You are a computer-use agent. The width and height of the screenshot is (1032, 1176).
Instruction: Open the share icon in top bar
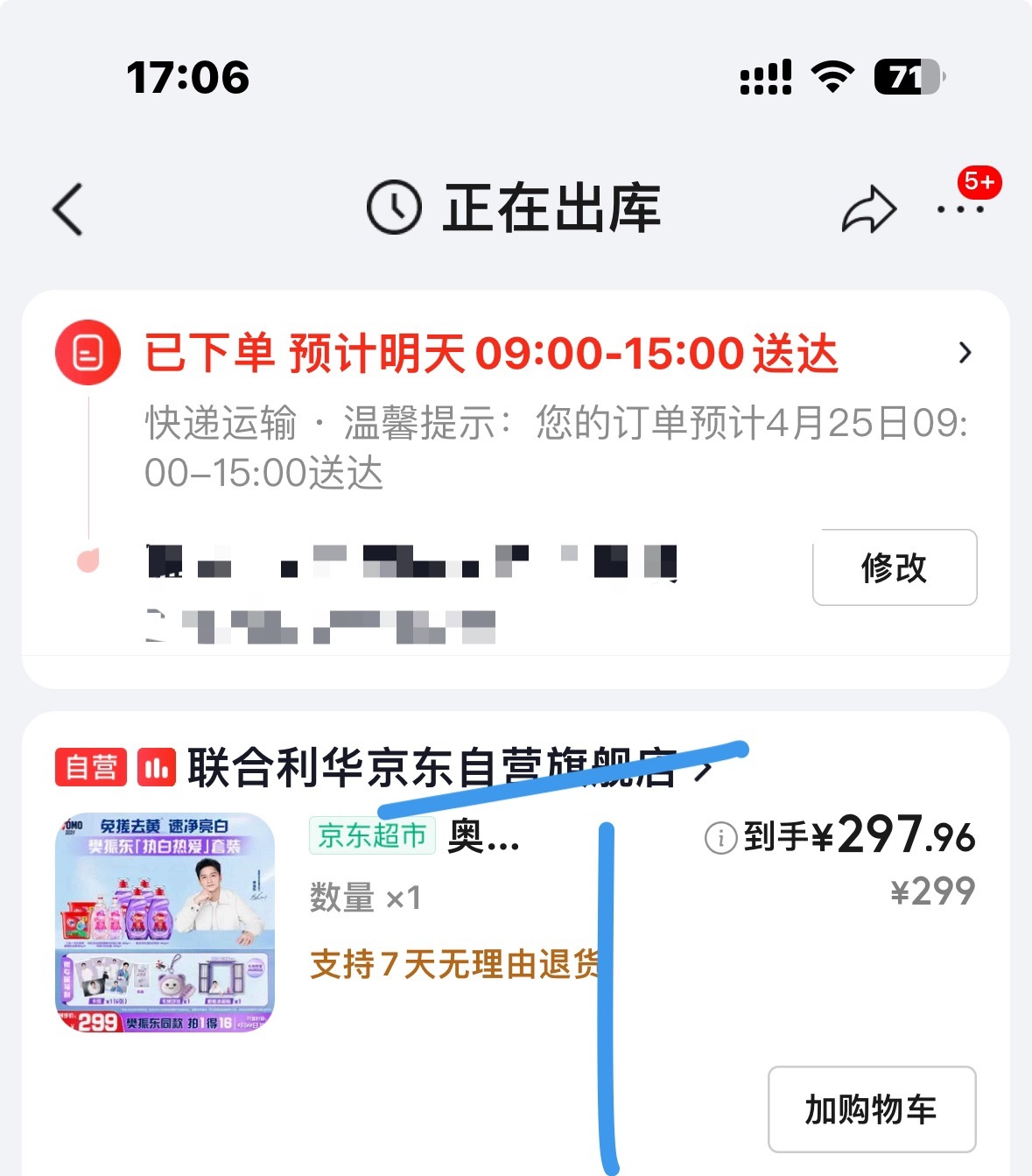pyautogui.click(x=868, y=208)
